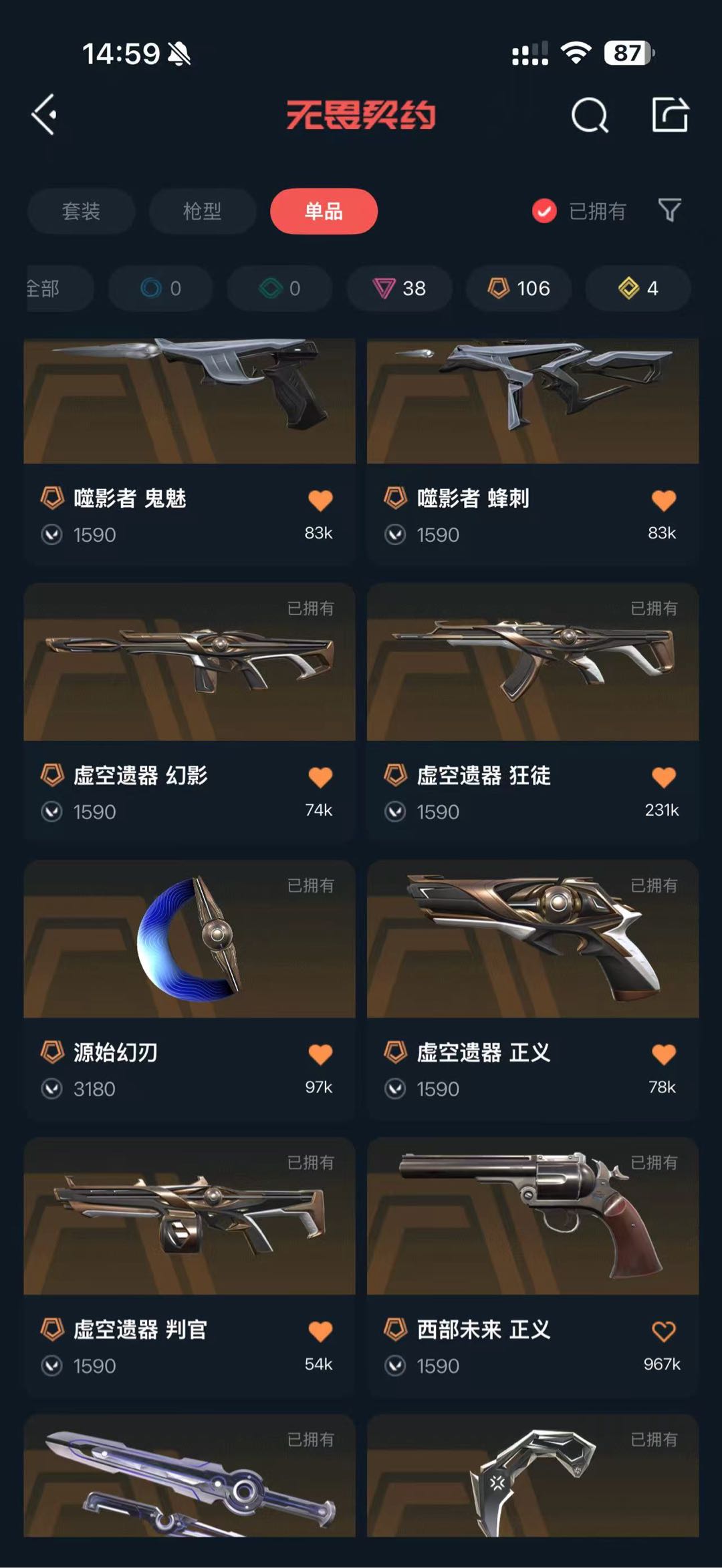The width and height of the screenshot is (722, 1568).
Task: Go back using the top-left arrow
Action: click(x=44, y=115)
